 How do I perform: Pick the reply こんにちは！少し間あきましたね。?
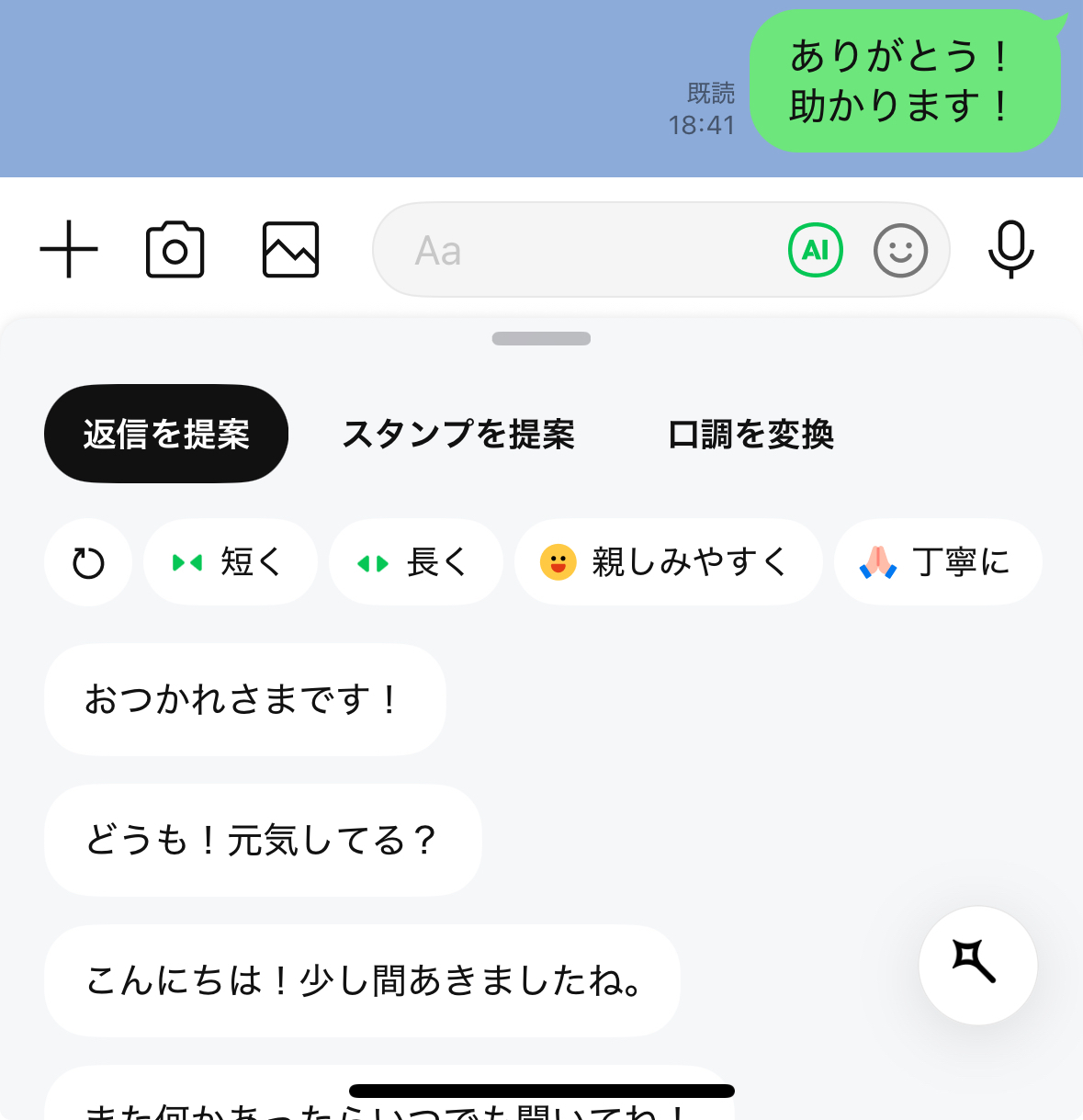[x=362, y=981]
